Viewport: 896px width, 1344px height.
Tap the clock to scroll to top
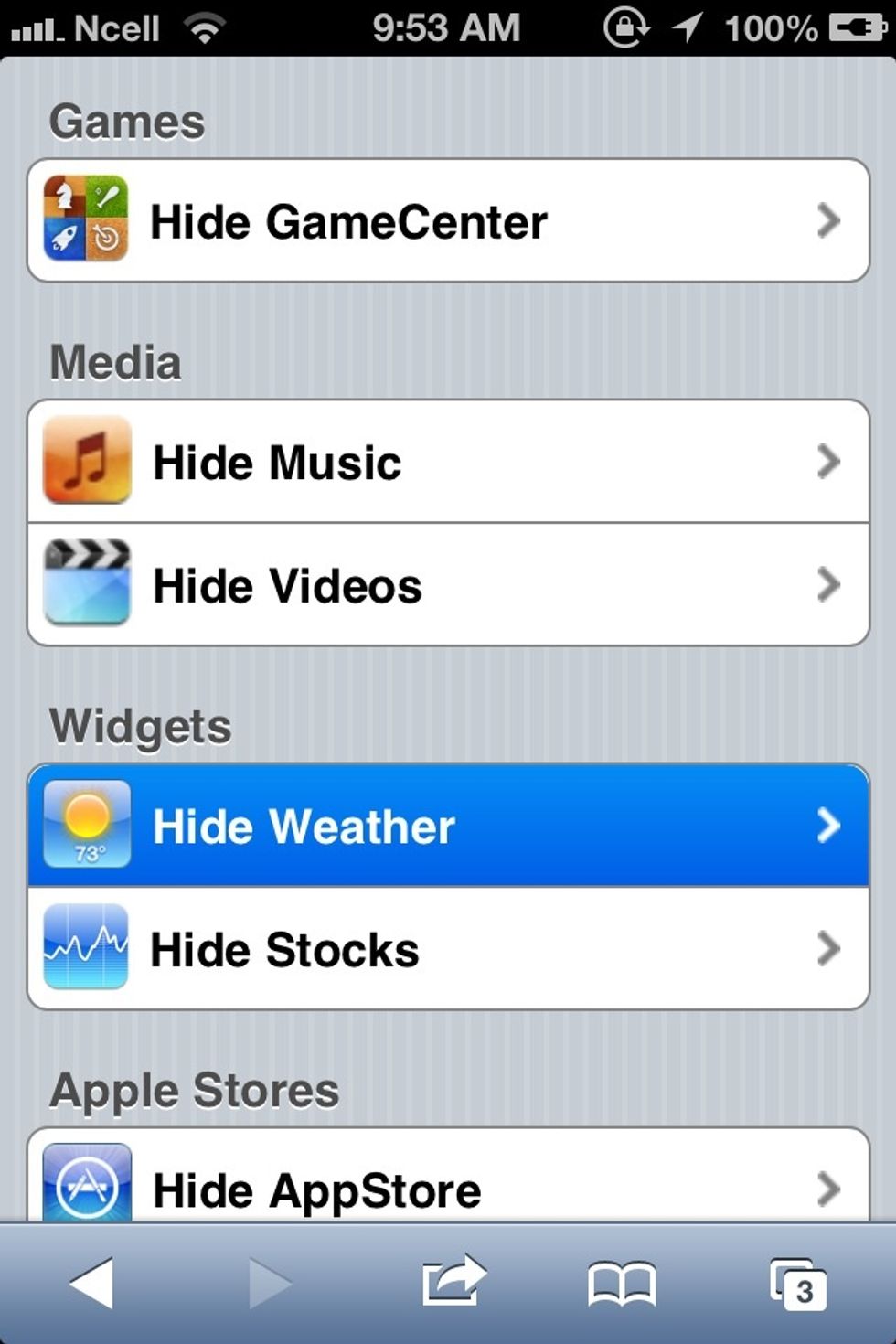445,27
